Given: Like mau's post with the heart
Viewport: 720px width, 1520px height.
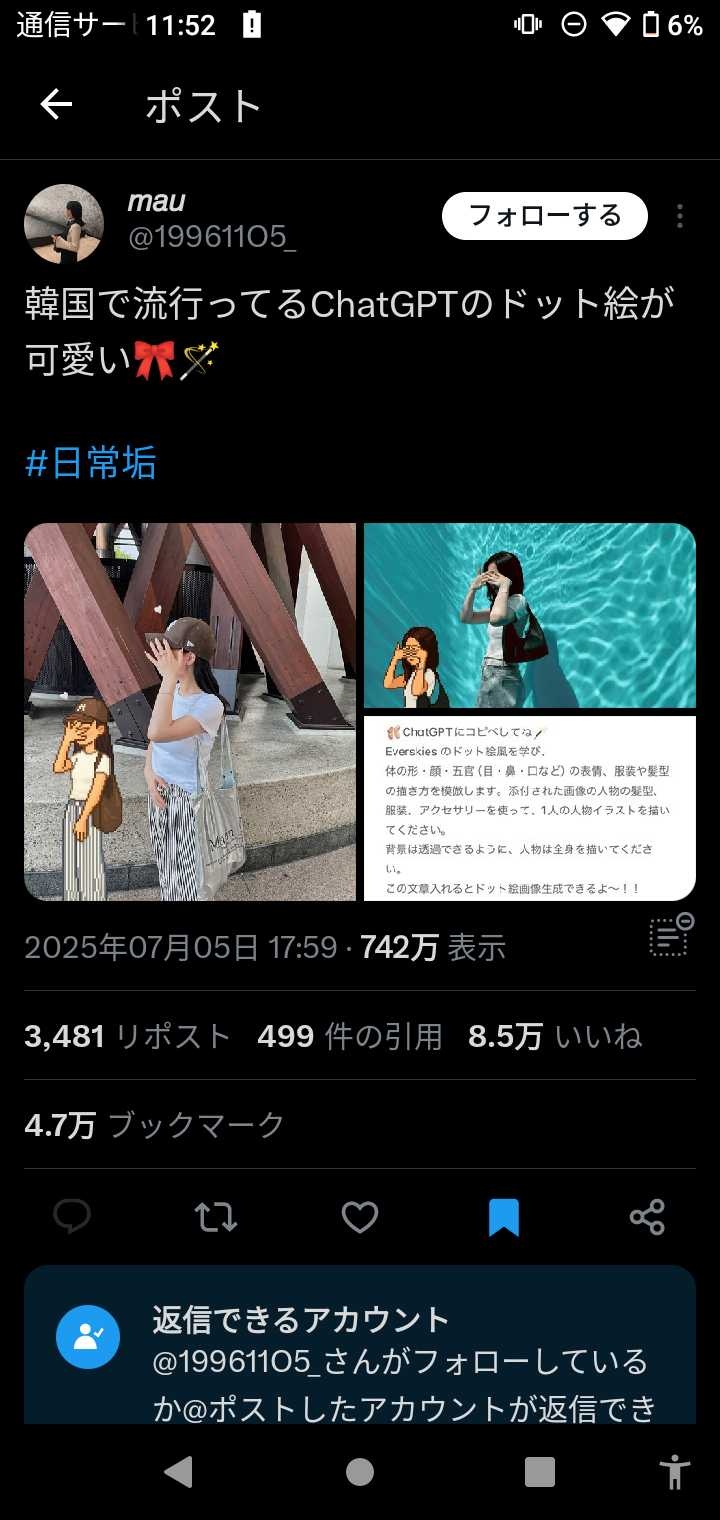Looking at the screenshot, I should click(360, 1217).
